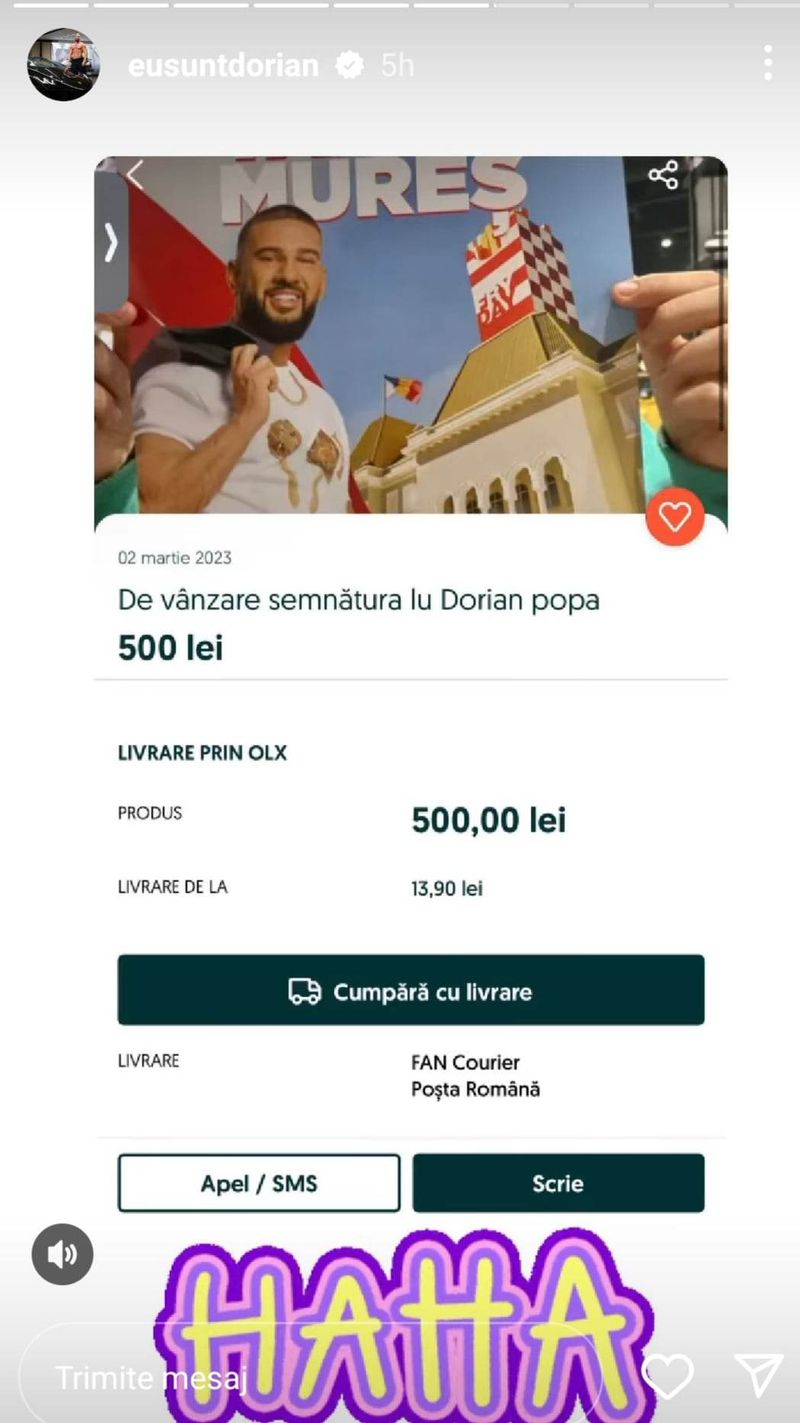Open the story overflow menu

(x=767, y=63)
